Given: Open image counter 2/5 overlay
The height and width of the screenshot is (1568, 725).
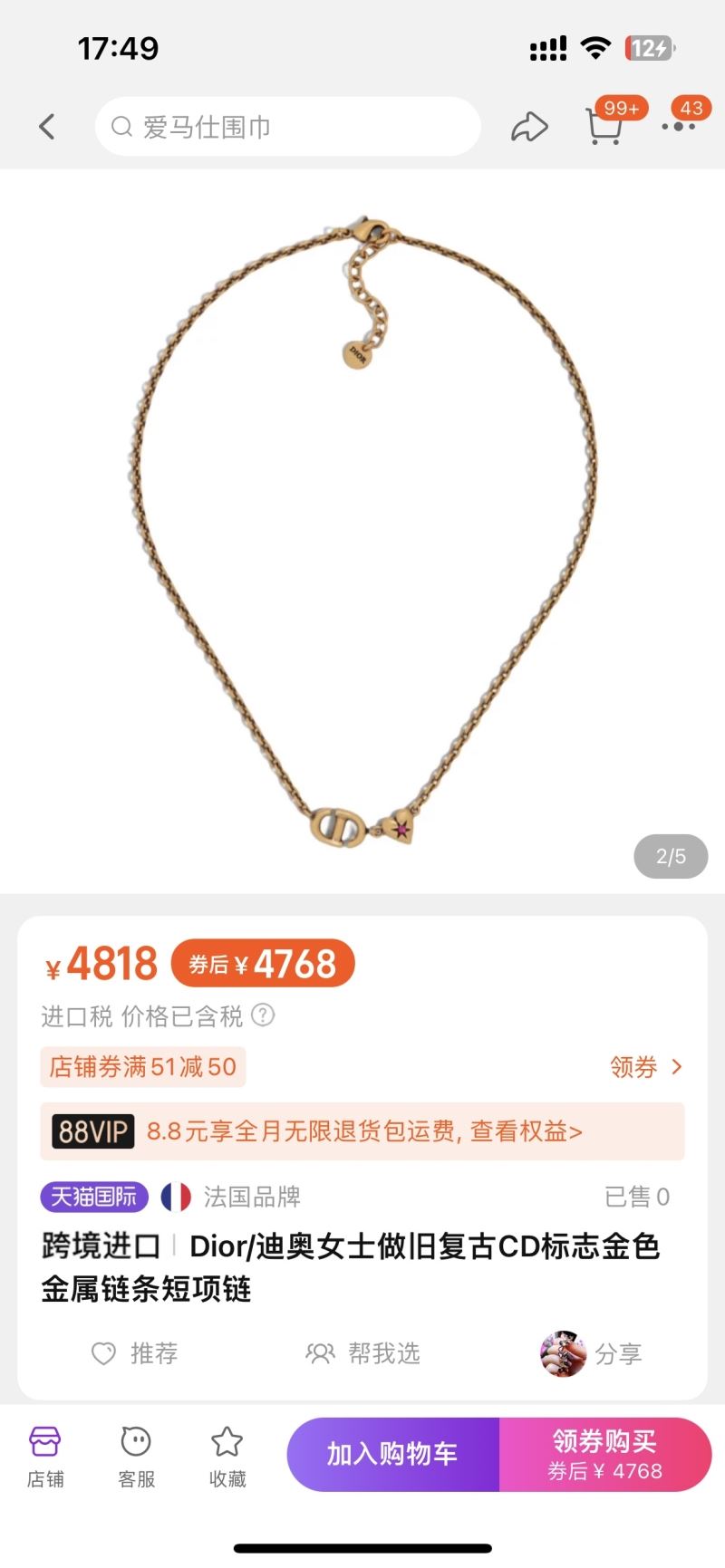Looking at the screenshot, I should tap(669, 856).
